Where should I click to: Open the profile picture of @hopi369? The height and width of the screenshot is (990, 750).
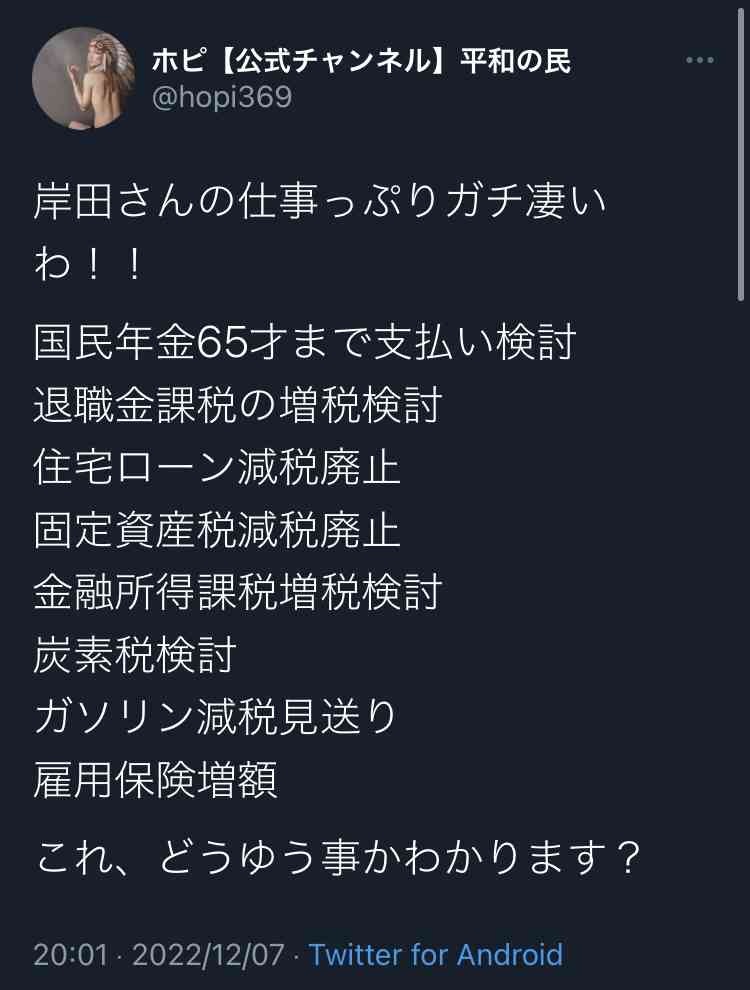click(x=84, y=79)
